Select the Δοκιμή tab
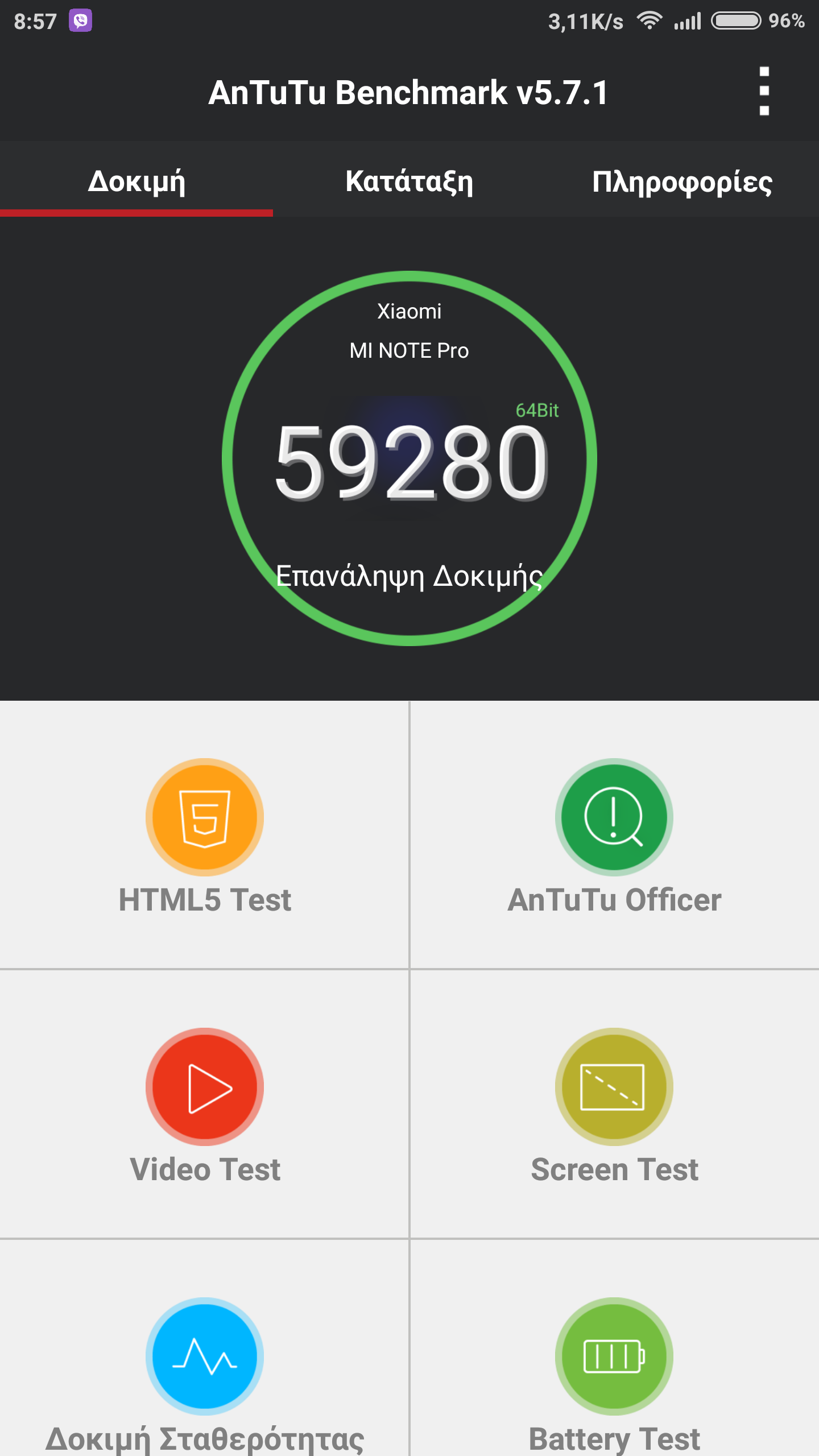 [x=136, y=181]
